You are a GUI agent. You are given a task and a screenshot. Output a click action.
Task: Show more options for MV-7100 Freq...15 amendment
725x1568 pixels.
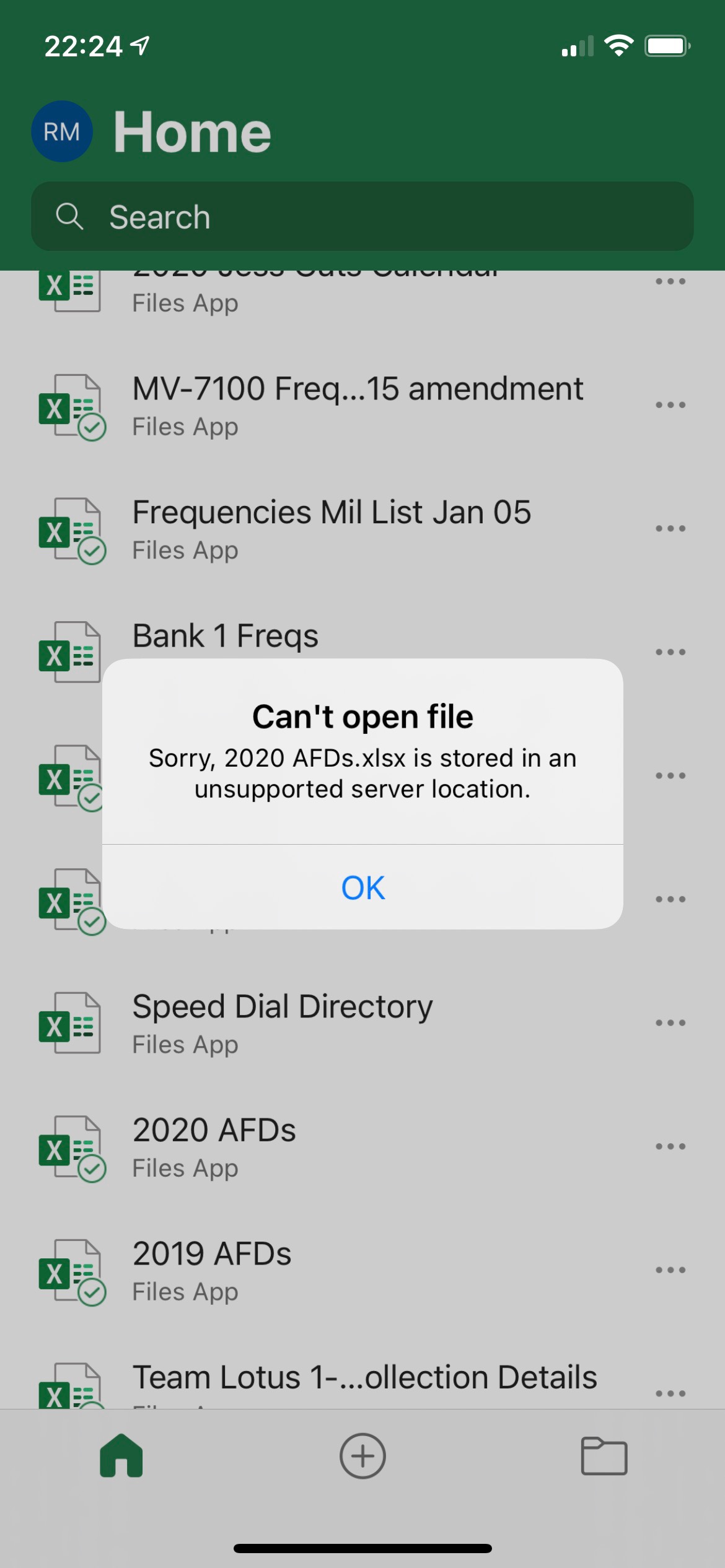point(670,405)
